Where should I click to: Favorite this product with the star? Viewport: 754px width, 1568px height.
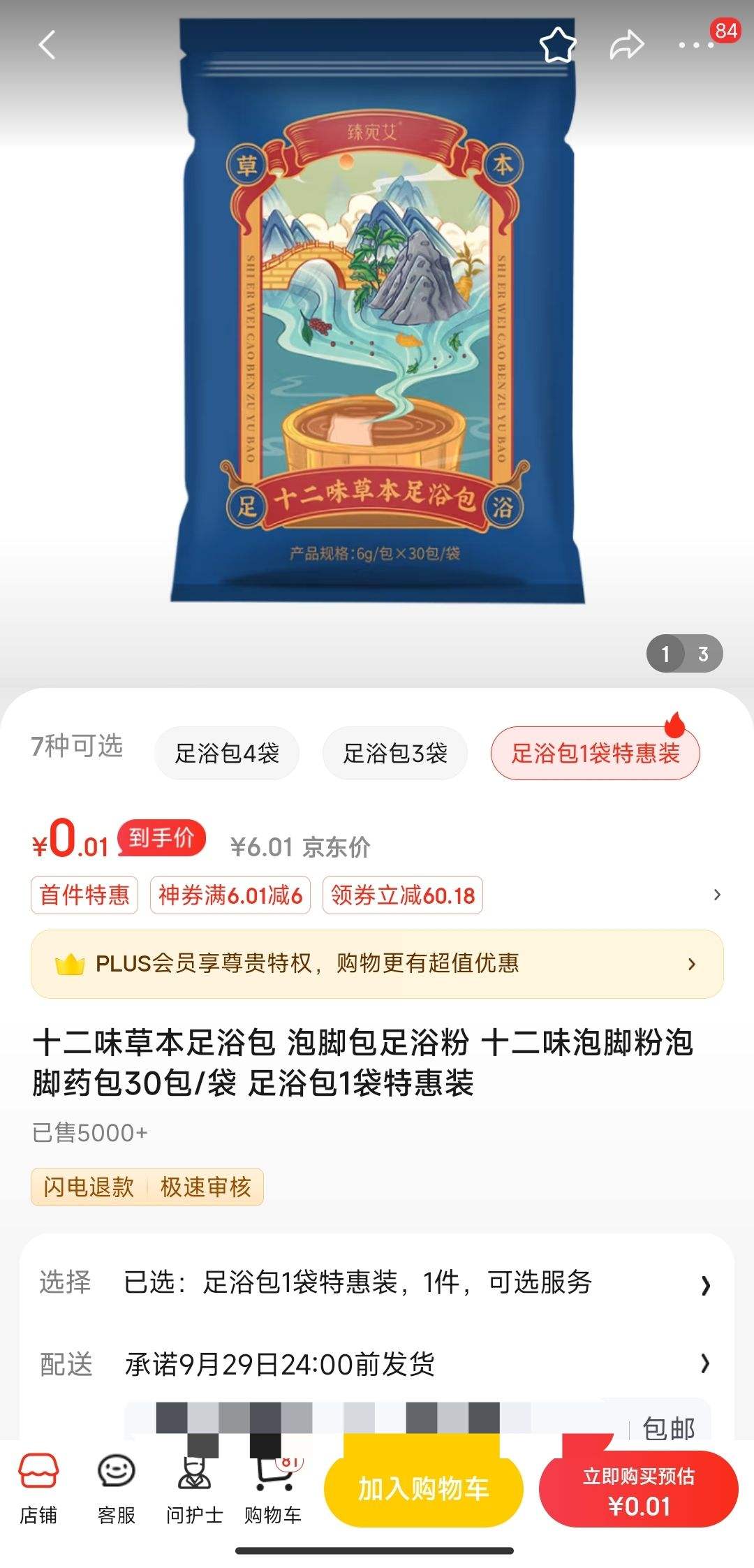[557, 45]
